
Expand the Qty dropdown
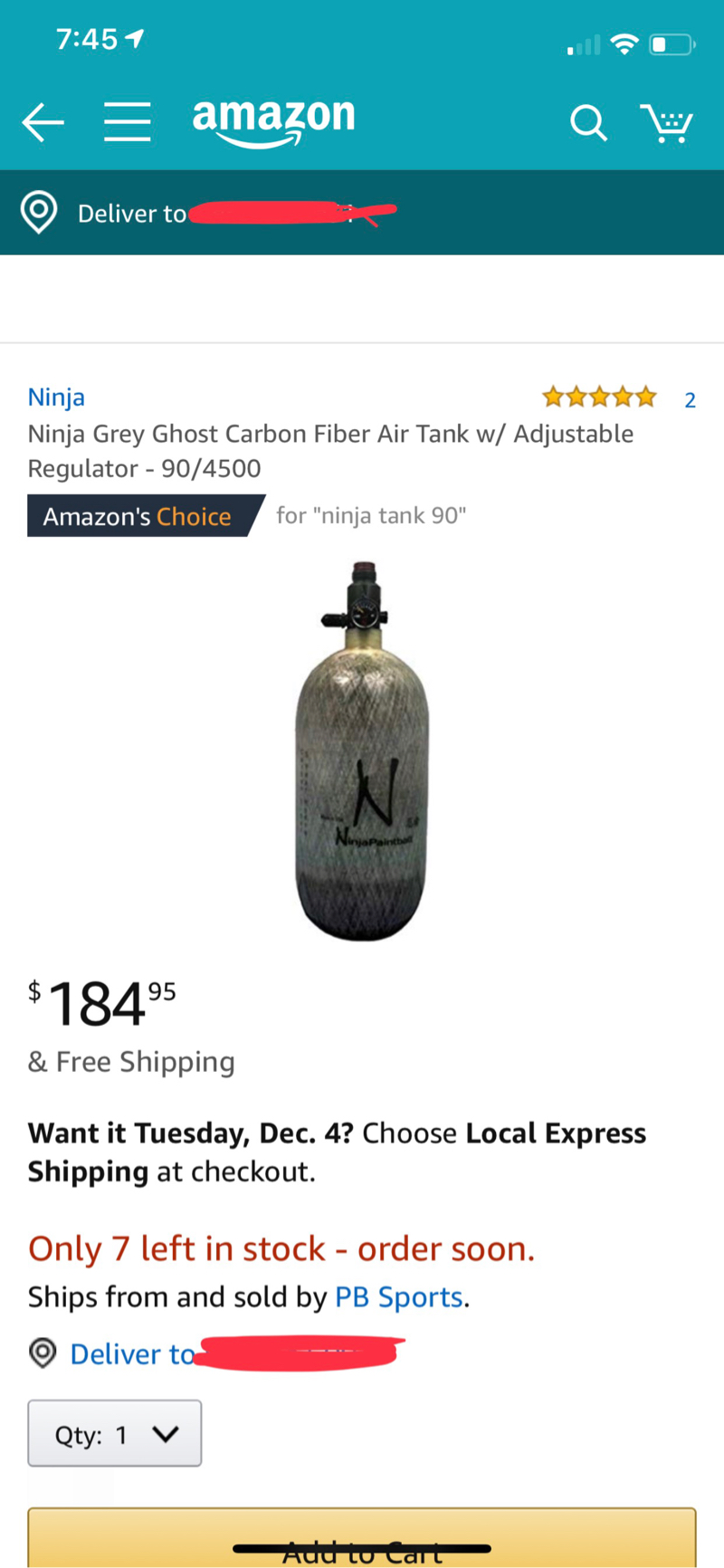[115, 1433]
